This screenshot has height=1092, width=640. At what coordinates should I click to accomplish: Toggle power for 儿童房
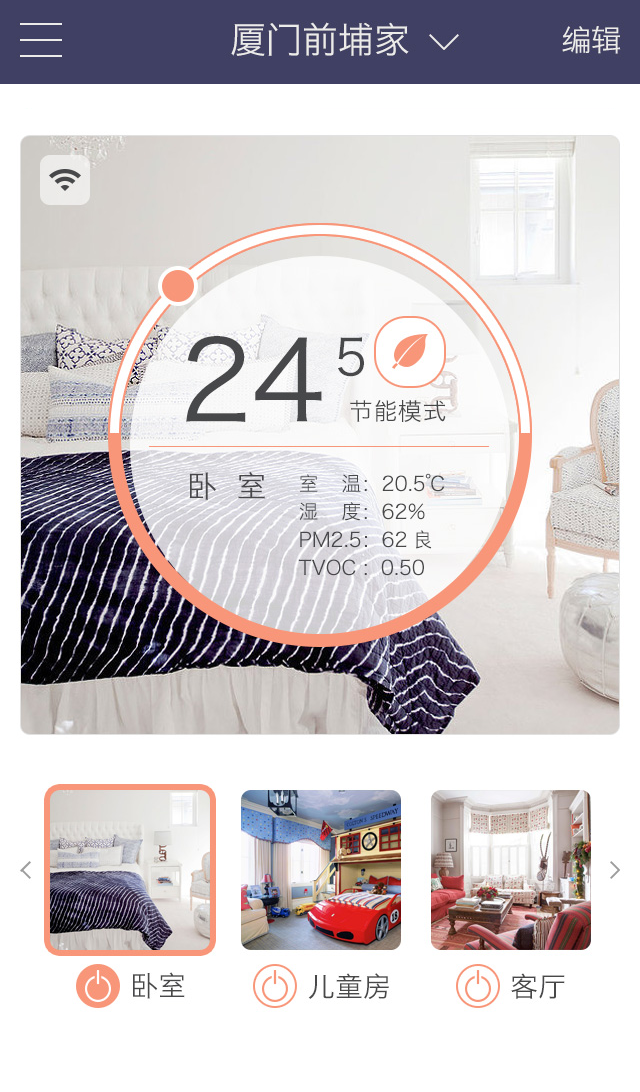pyautogui.click(x=275, y=987)
